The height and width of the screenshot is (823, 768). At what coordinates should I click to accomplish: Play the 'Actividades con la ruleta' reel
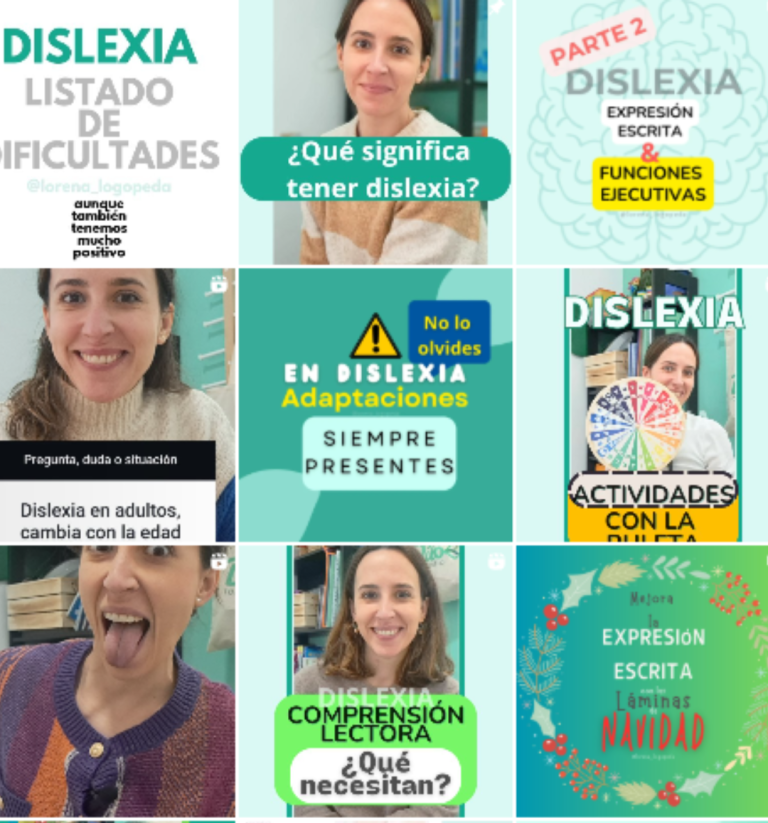coord(642,404)
